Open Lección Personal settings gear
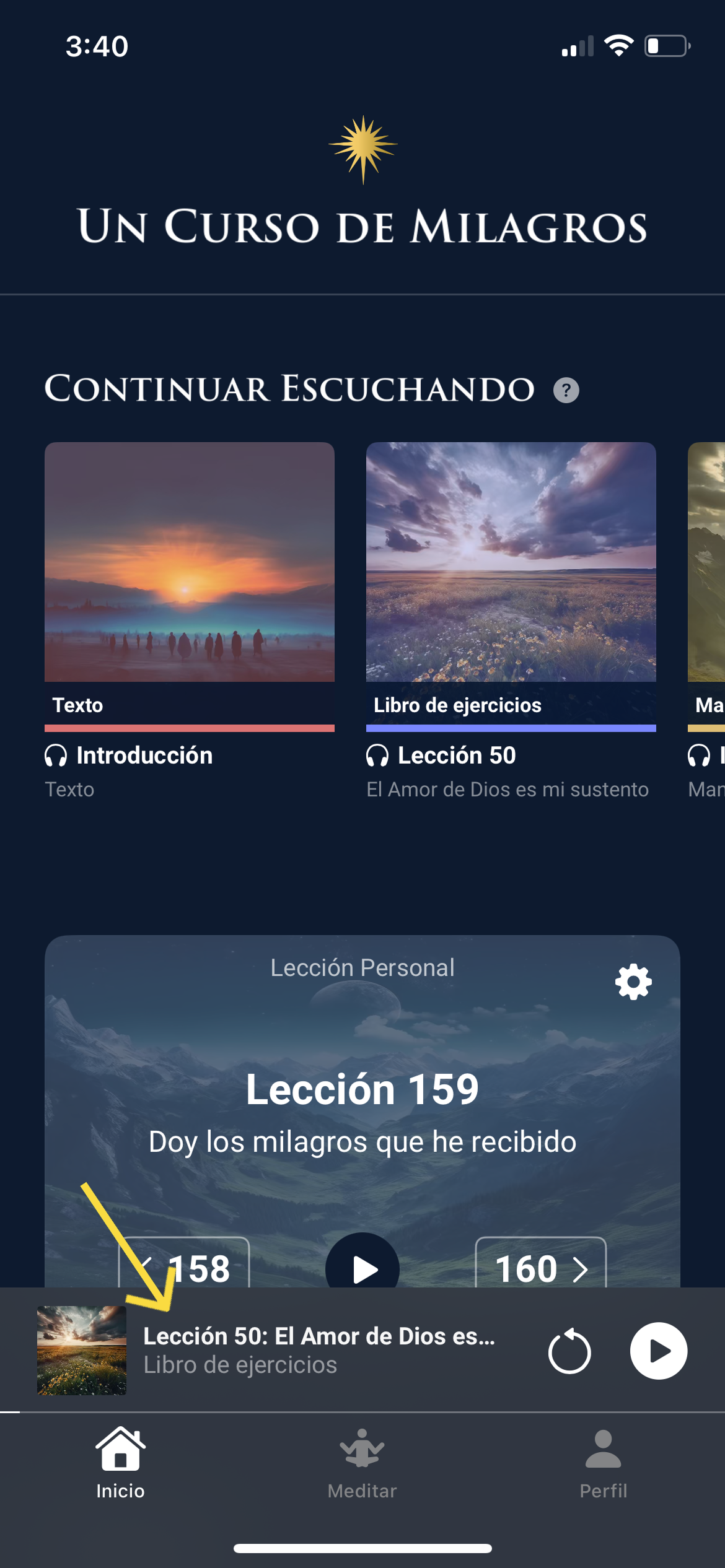The height and width of the screenshot is (1568, 725). point(633,982)
